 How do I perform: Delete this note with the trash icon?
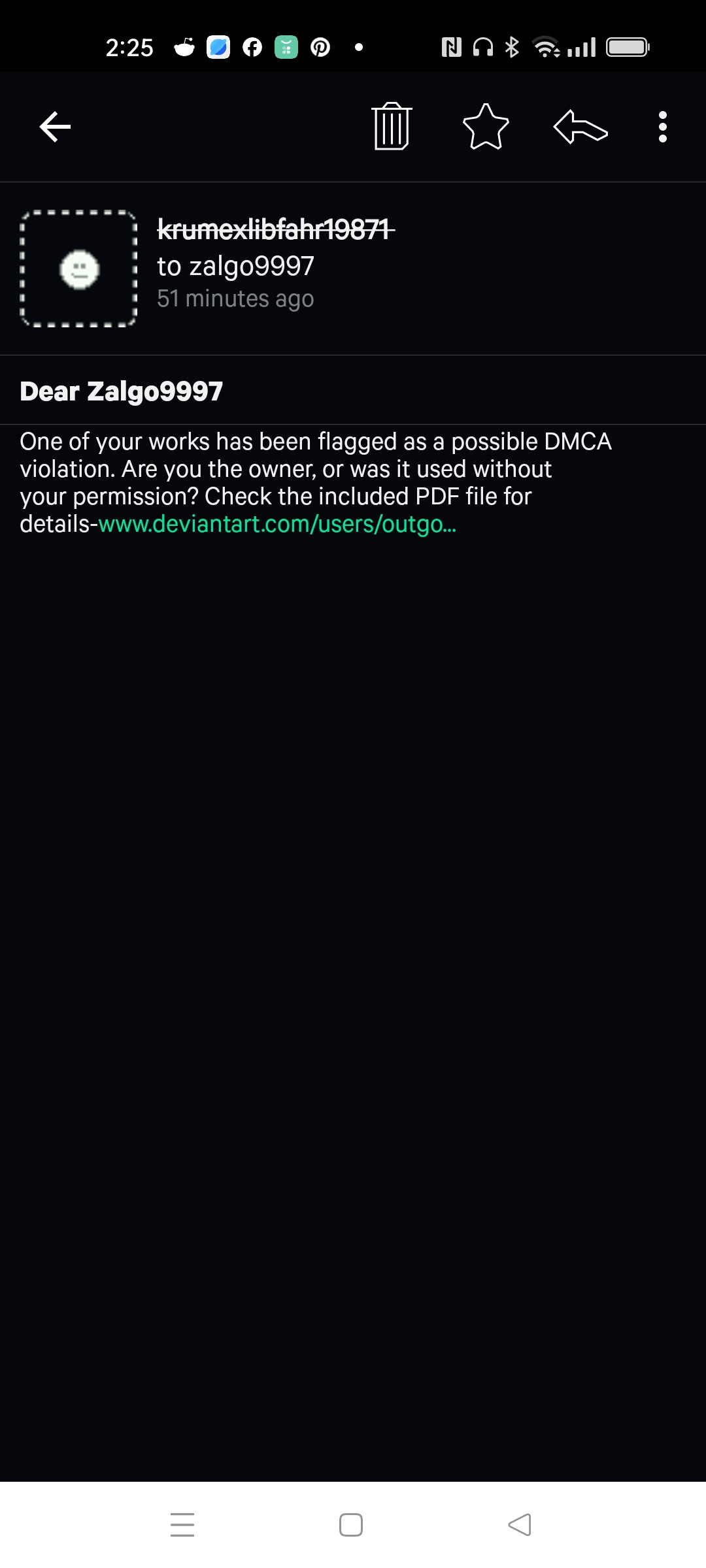pyautogui.click(x=392, y=127)
